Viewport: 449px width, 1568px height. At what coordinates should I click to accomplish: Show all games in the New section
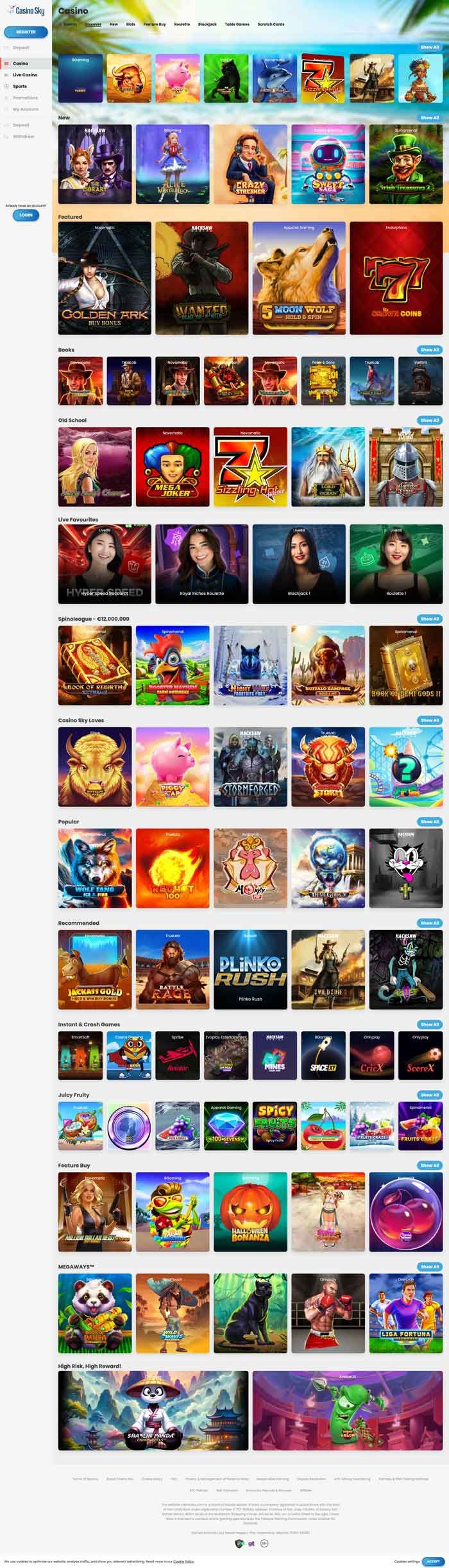[x=429, y=117]
